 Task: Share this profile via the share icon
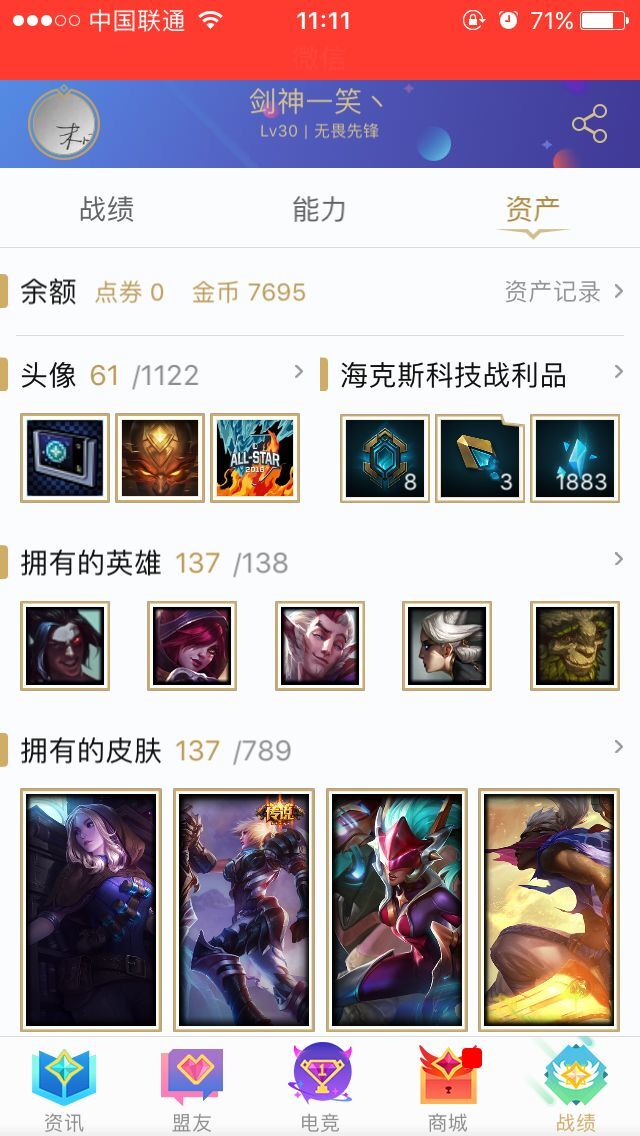tap(589, 124)
